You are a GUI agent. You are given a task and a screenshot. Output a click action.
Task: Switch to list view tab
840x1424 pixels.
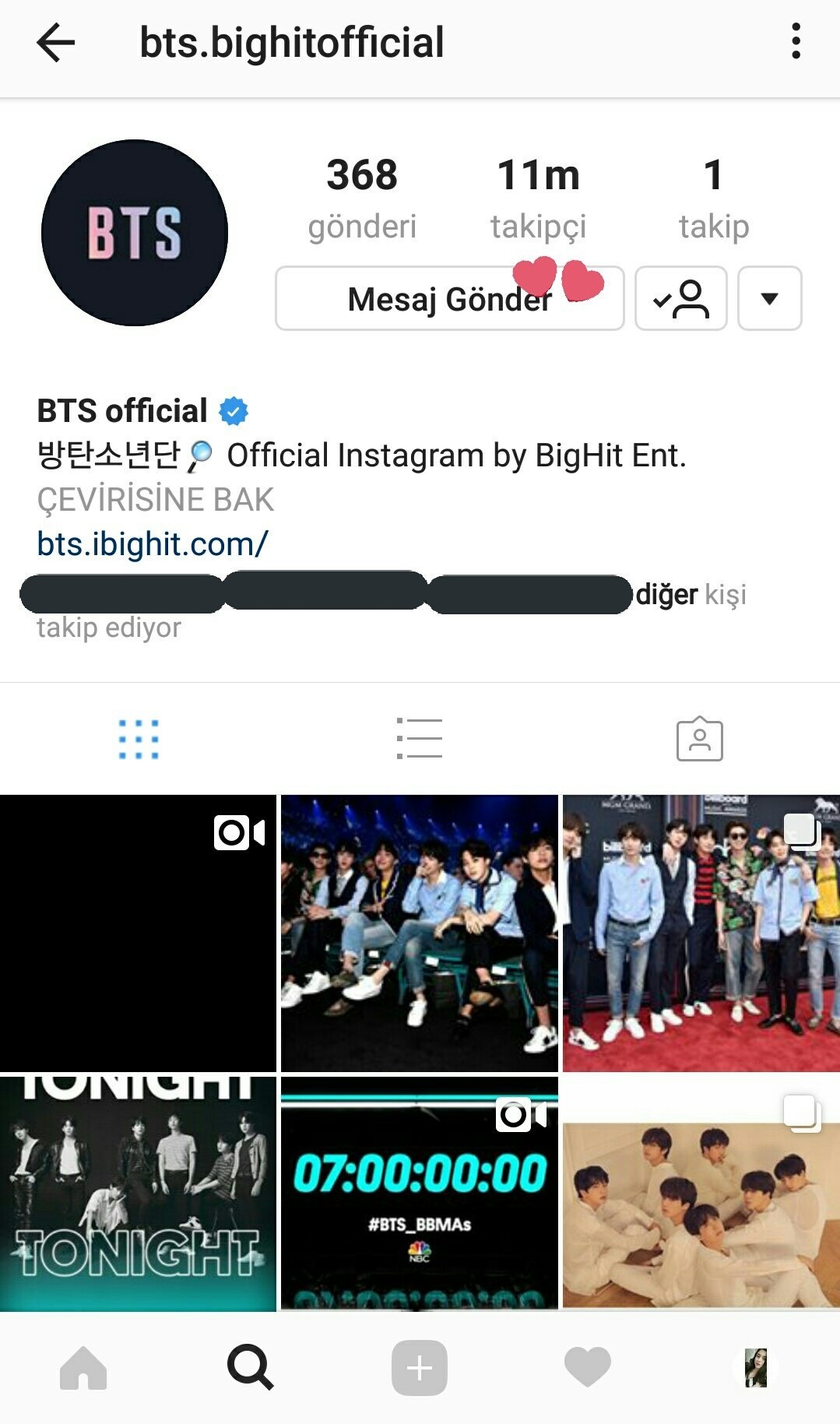[419, 739]
